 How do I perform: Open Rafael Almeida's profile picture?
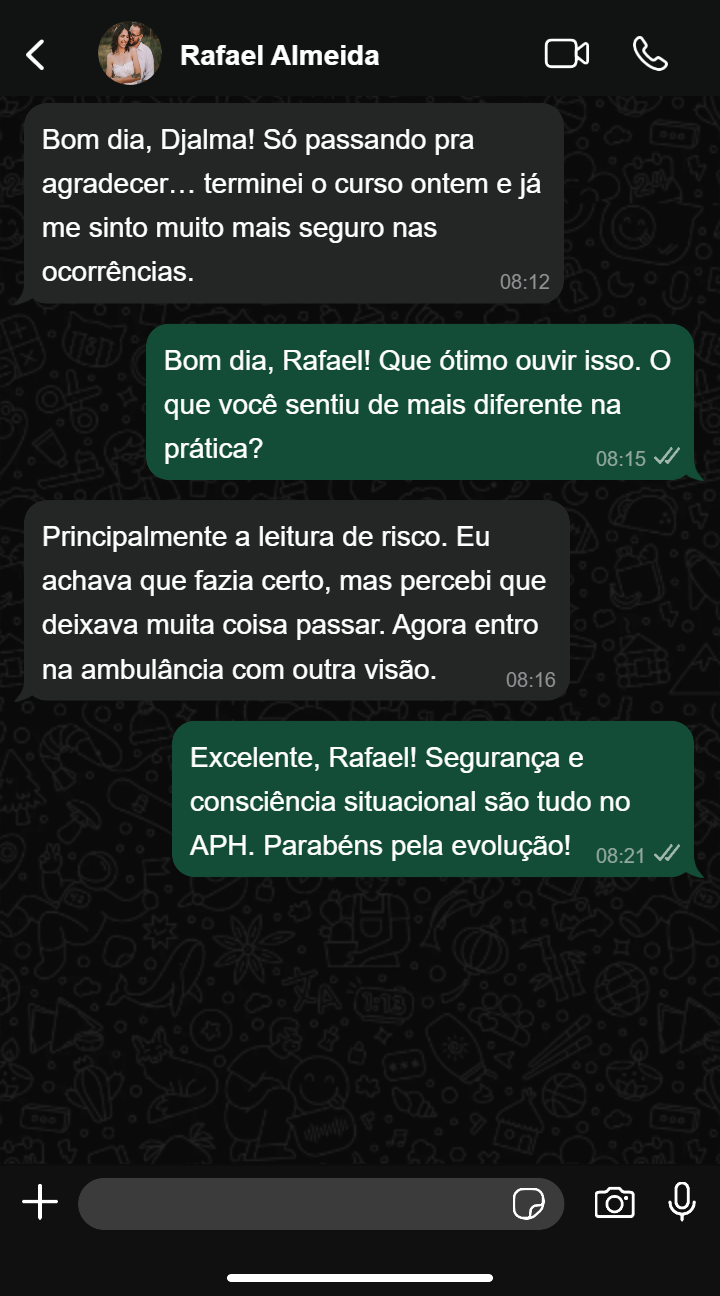click(x=130, y=54)
